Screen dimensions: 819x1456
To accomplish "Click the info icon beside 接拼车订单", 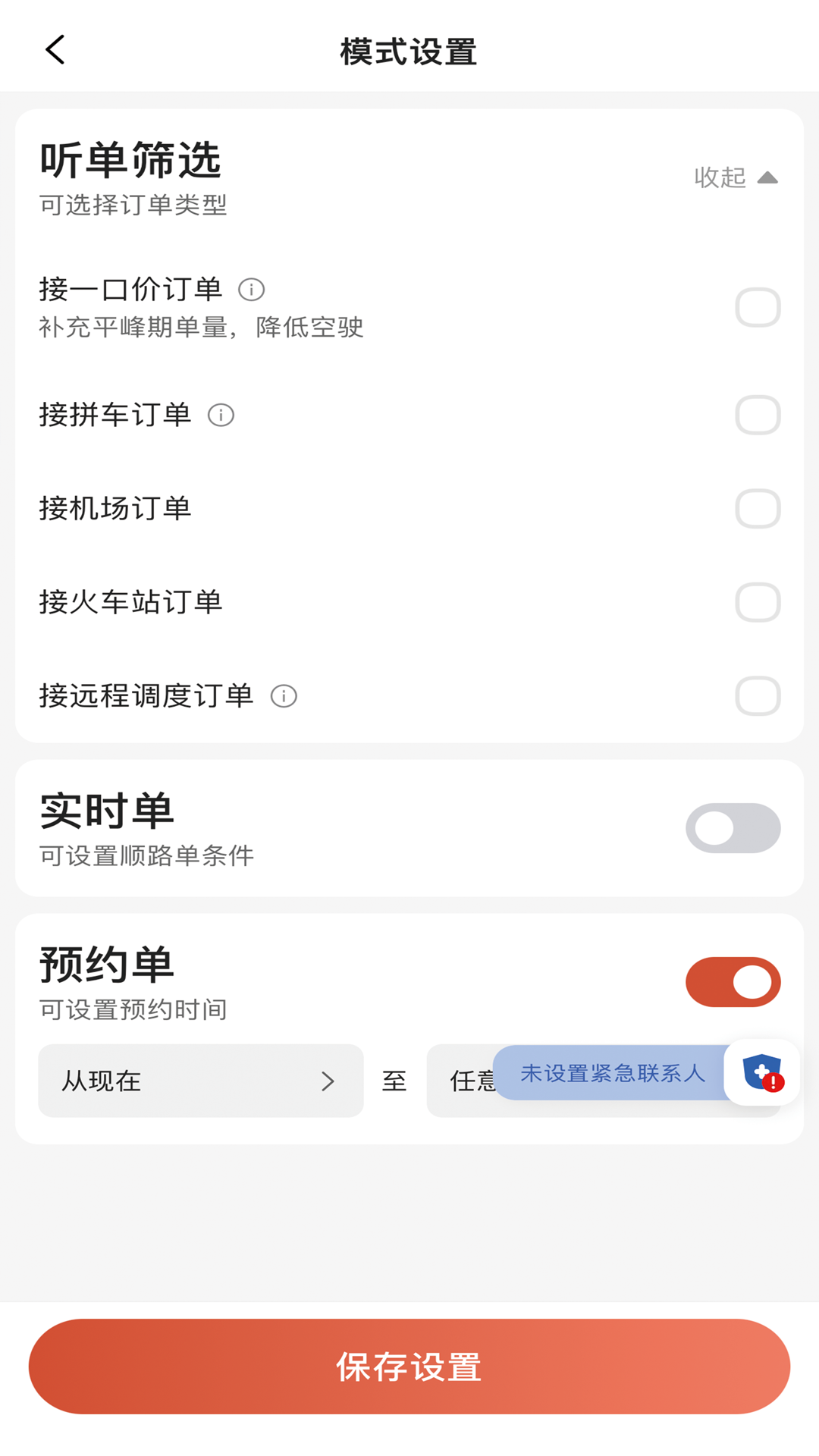I will tap(220, 416).
